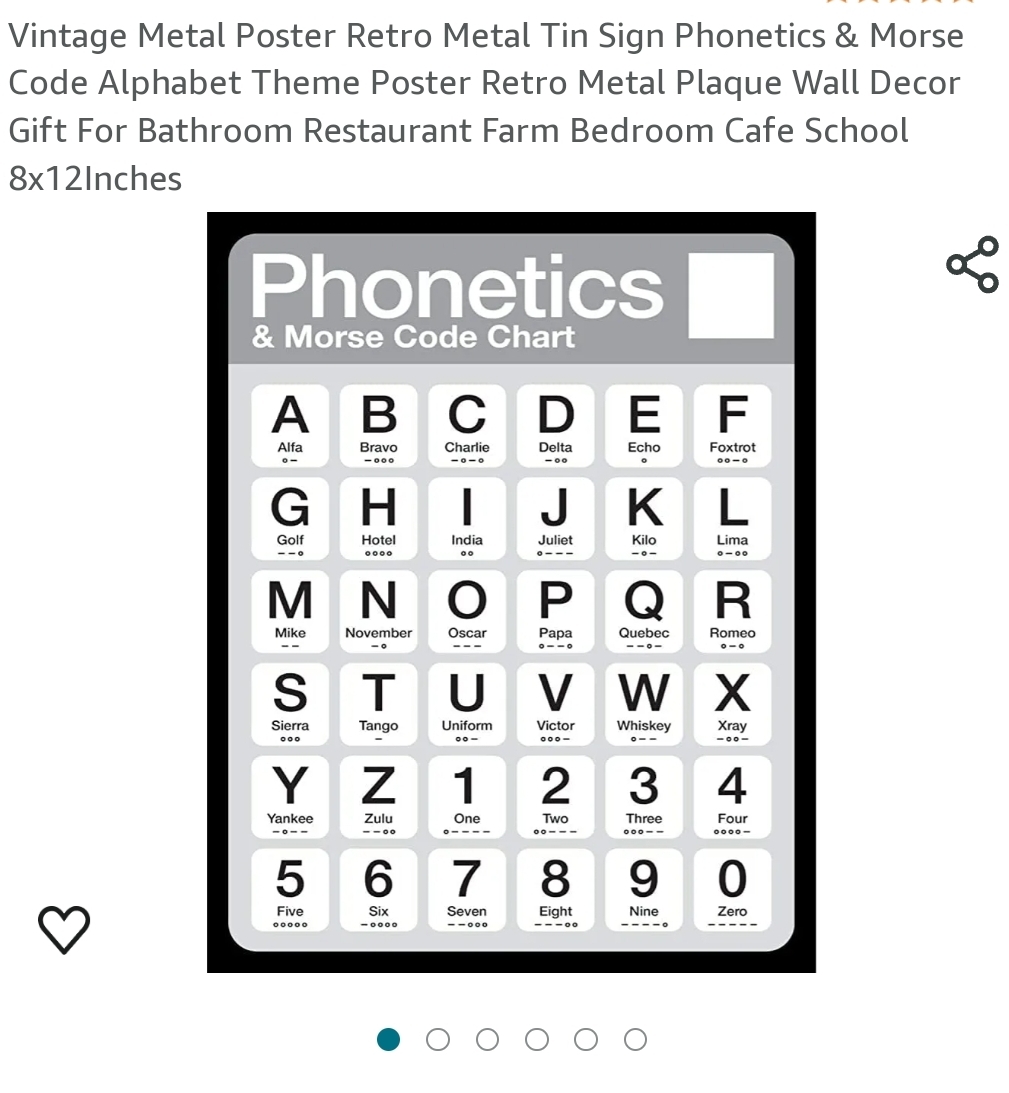
Task: Open the Phonetics chart product image
Action: tap(511, 592)
